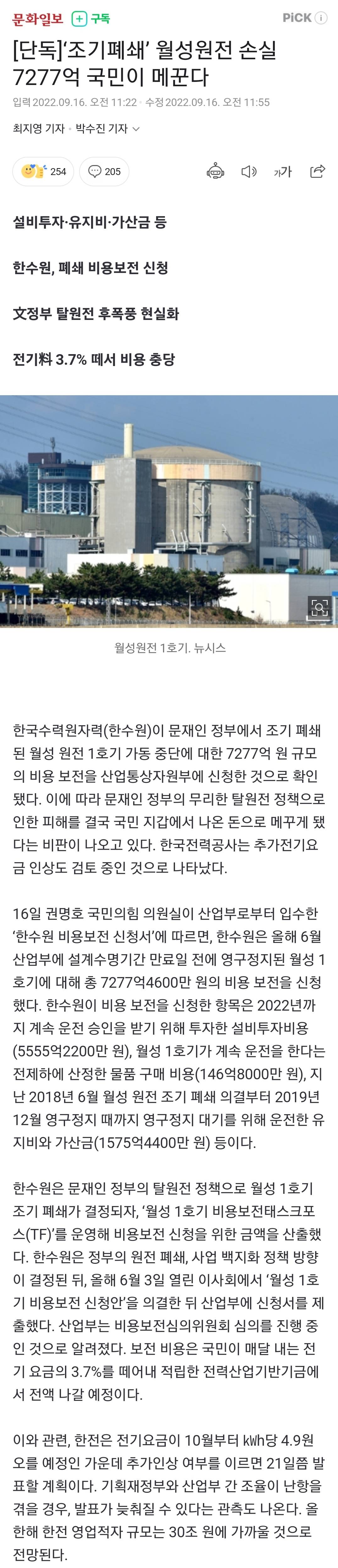Viewport: 338px width, 1568px height.
Task: Open the 254 reactions button
Action: 43,172
